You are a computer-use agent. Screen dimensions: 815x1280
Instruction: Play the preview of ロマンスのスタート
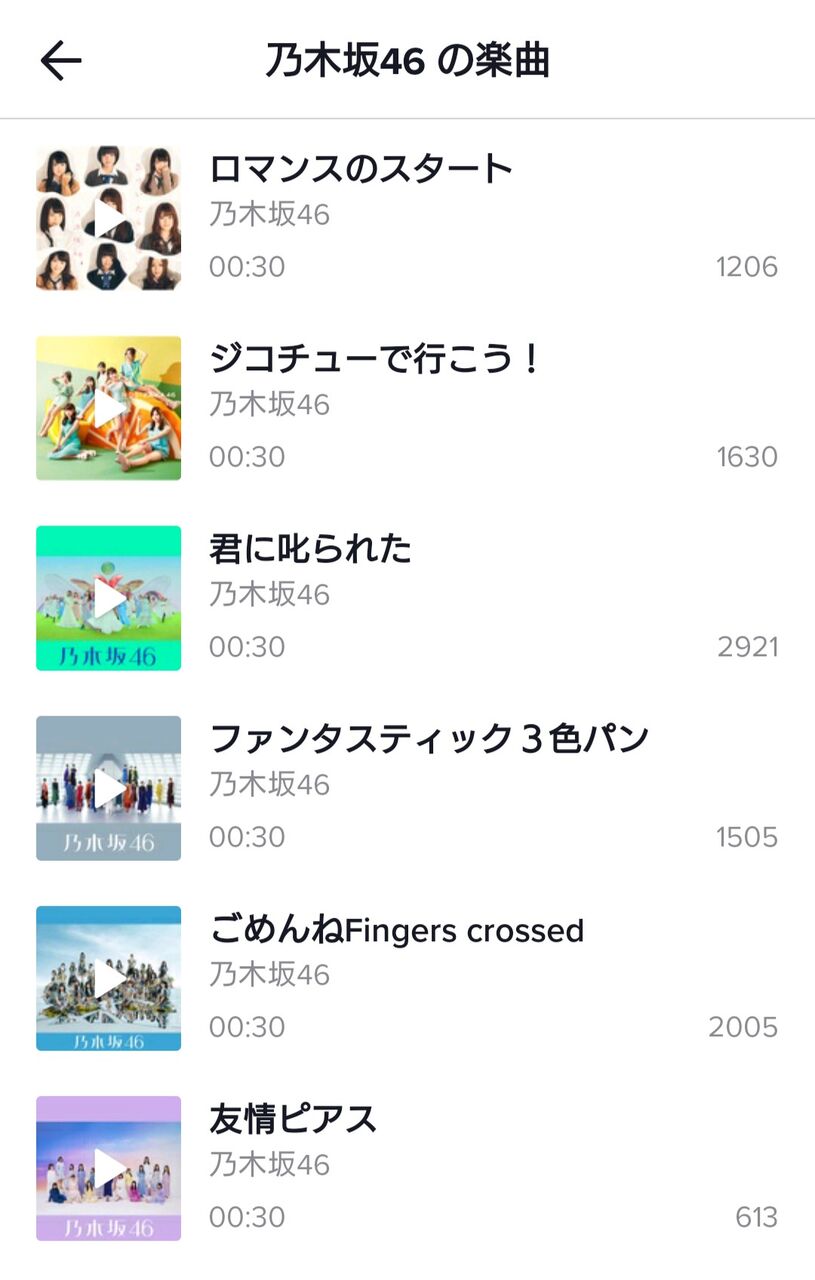pyautogui.click(x=109, y=218)
